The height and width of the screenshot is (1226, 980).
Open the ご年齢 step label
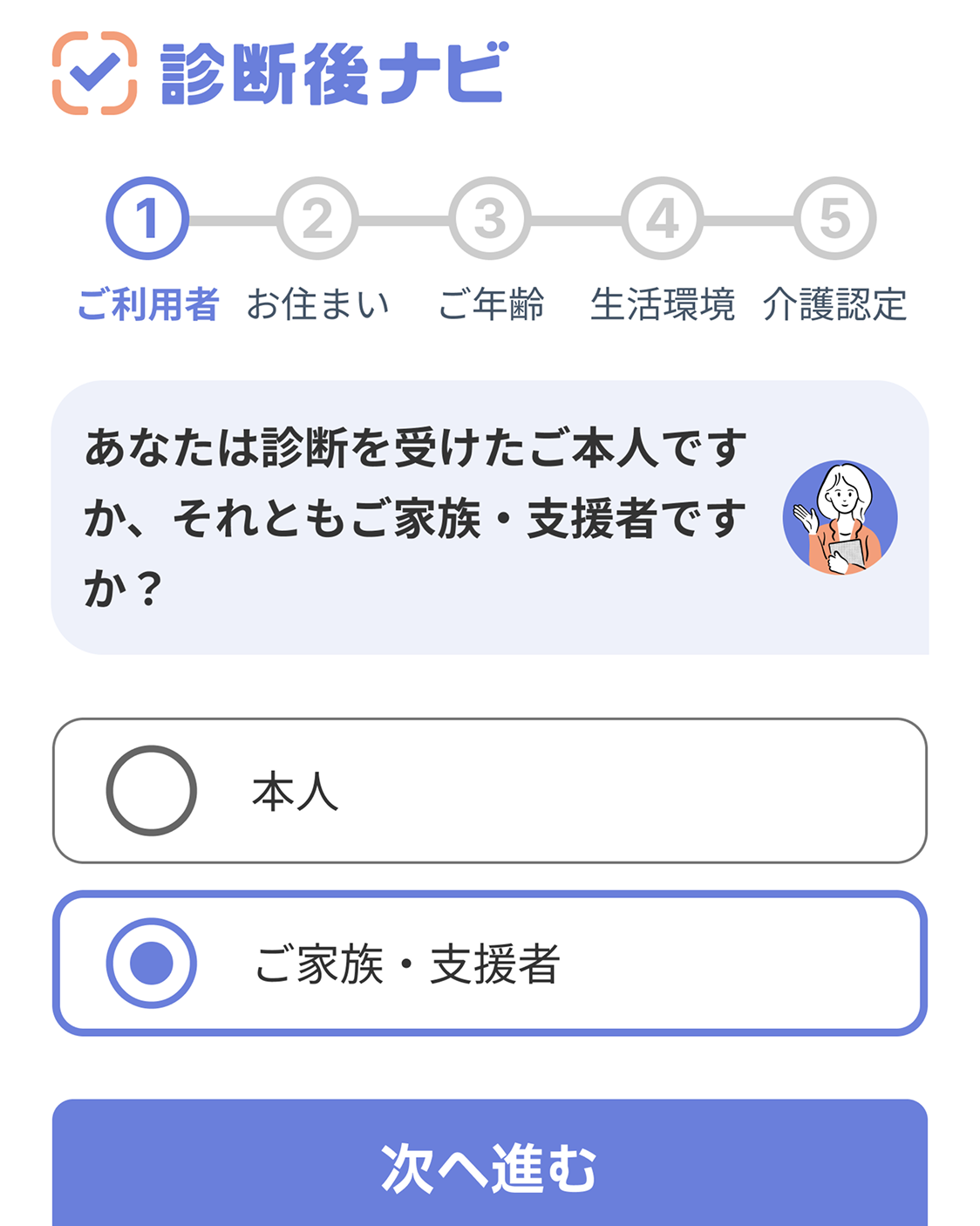[x=491, y=305]
